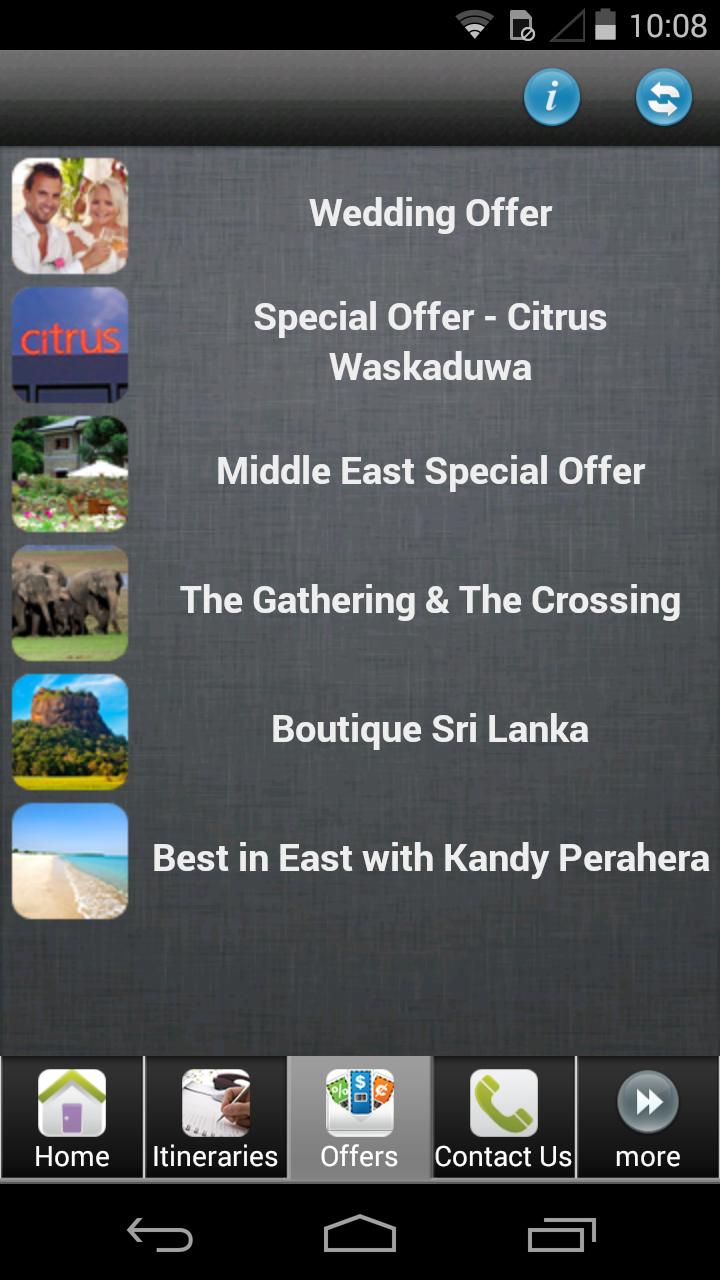Screen dimensions: 720x1280
Task: Tap the Citrus Waskaduwa thumbnail image
Action: (x=69, y=343)
